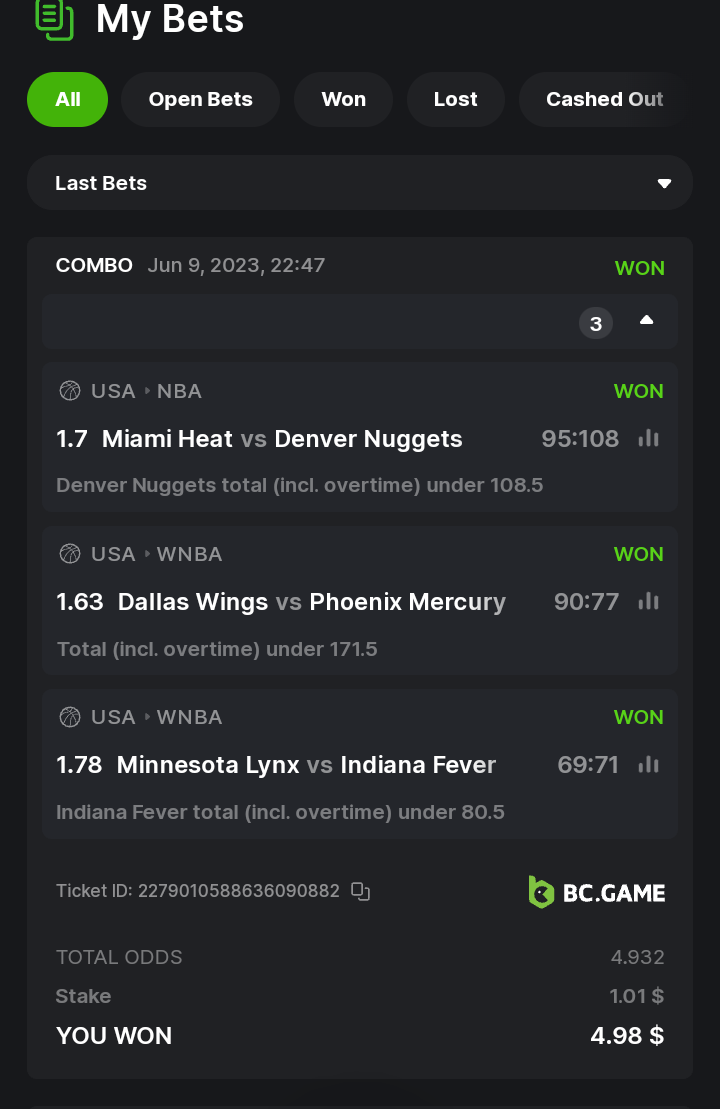The height and width of the screenshot is (1109, 720).
Task: Filter by Lost bets
Action: click(x=455, y=99)
